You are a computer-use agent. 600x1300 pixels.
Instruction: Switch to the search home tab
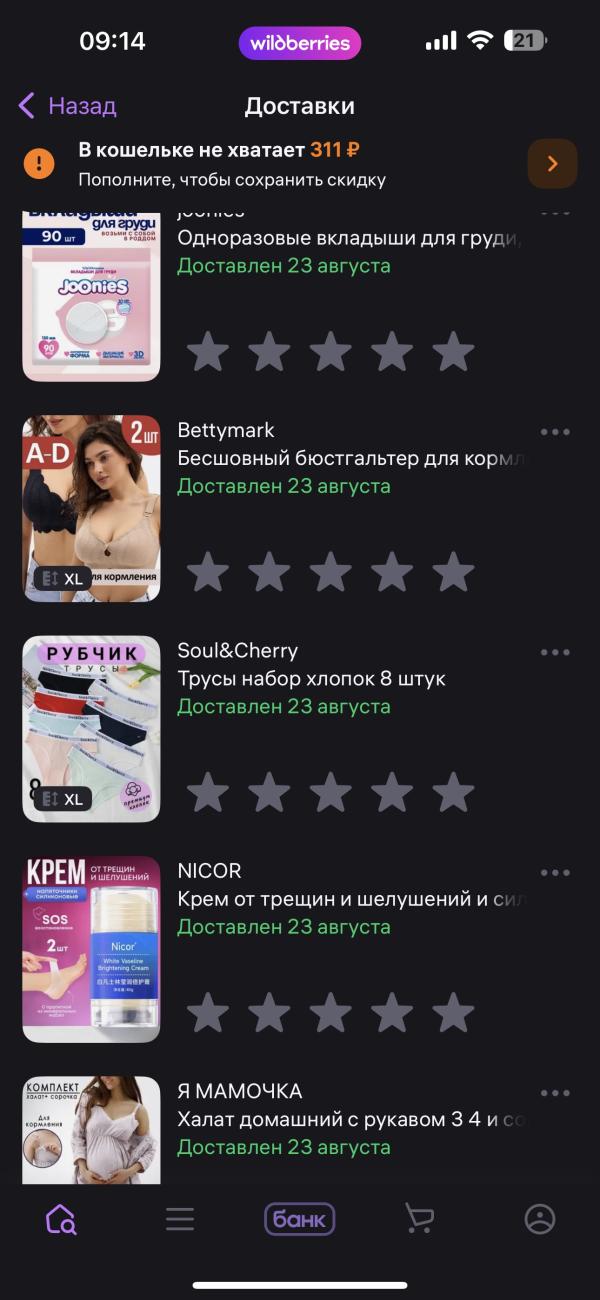(60, 1219)
